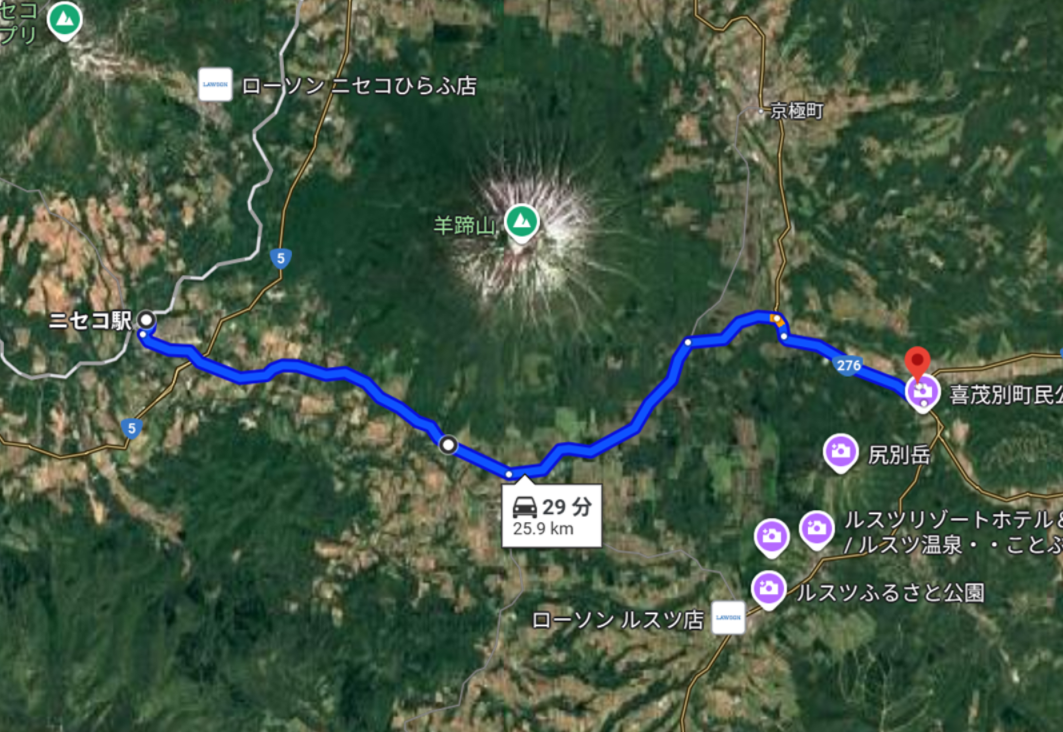Image resolution: width=1063 pixels, height=732 pixels.
Task: Open ローソン ルスツ店 place marker
Action: [x=728, y=617]
